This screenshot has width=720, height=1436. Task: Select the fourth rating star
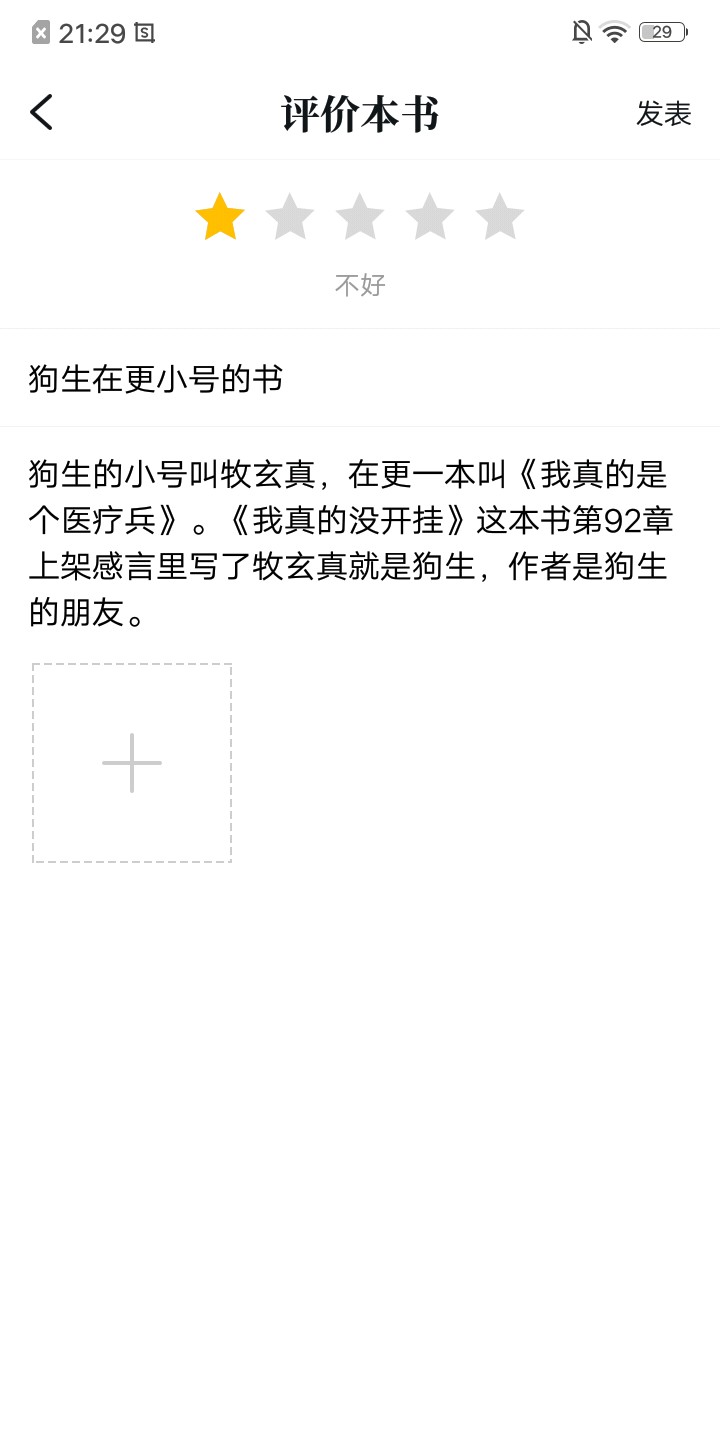pyautogui.click(x=430, y=216)
